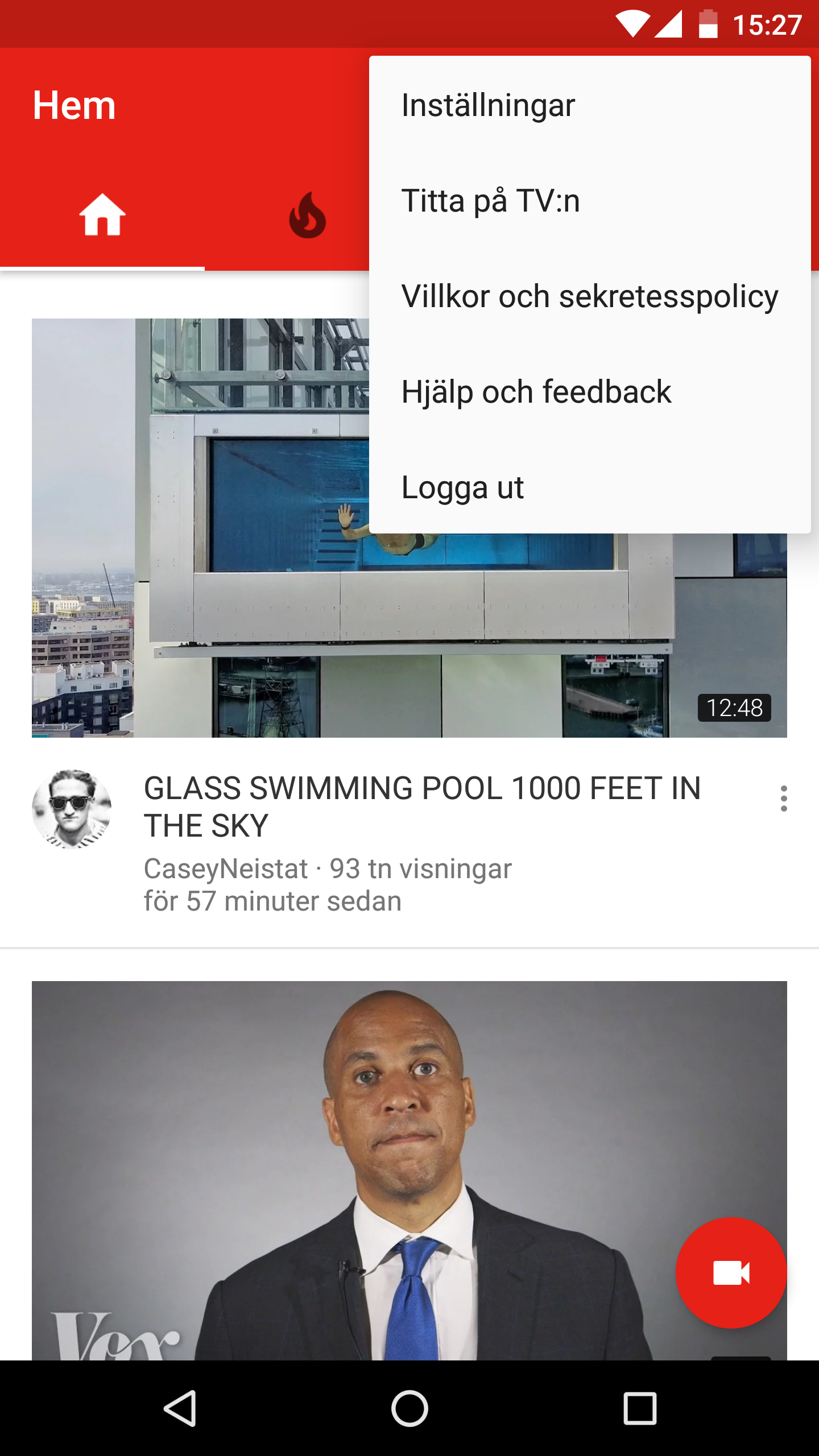Open the recent apps overview

tap(640, 1408)
